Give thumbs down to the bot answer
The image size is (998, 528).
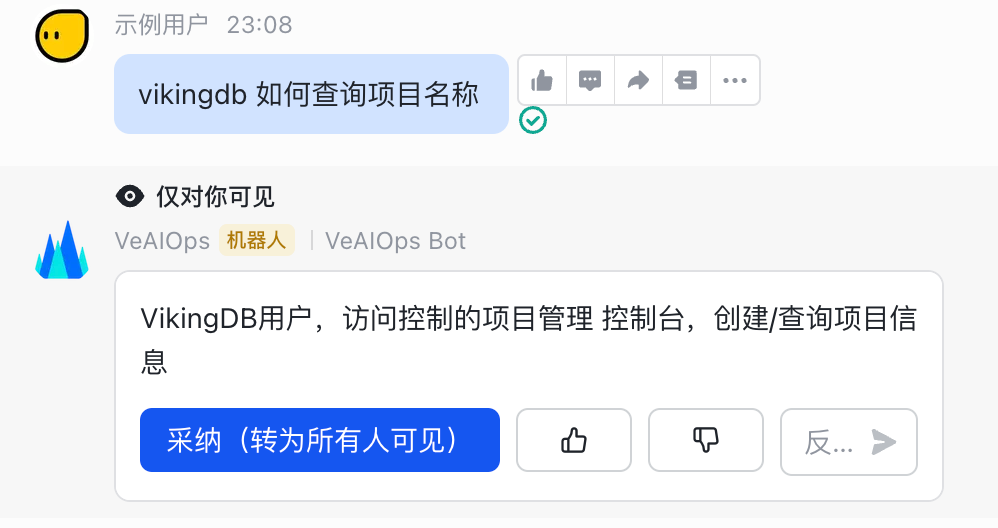tap(706, 440)
